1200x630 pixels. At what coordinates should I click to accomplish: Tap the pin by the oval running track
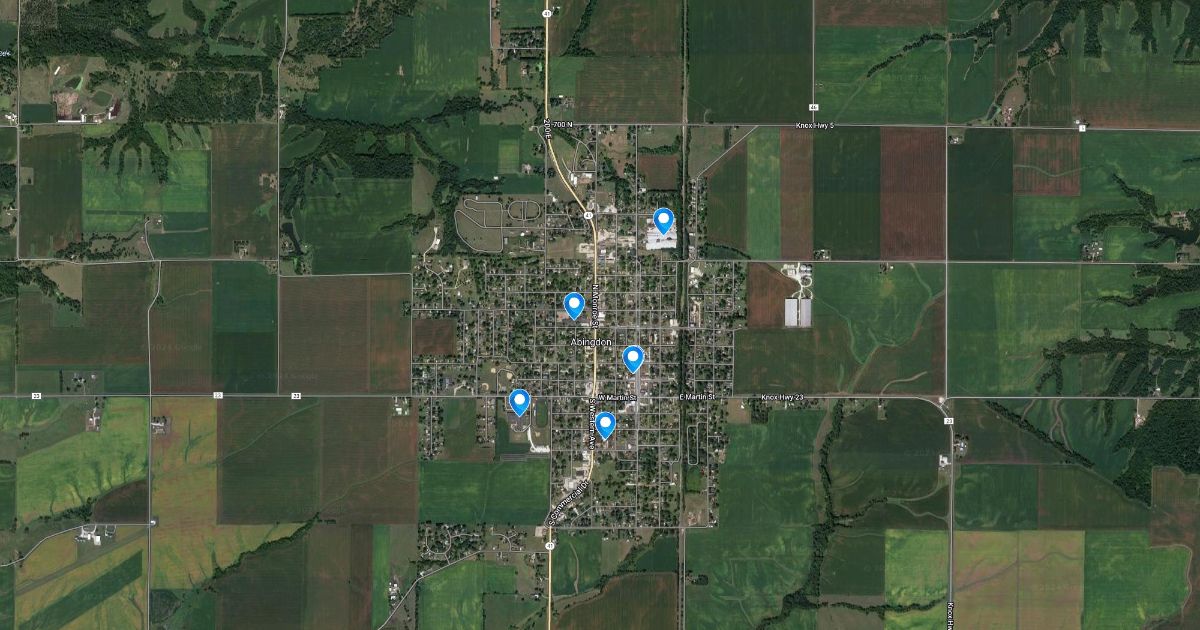point(519,401)
